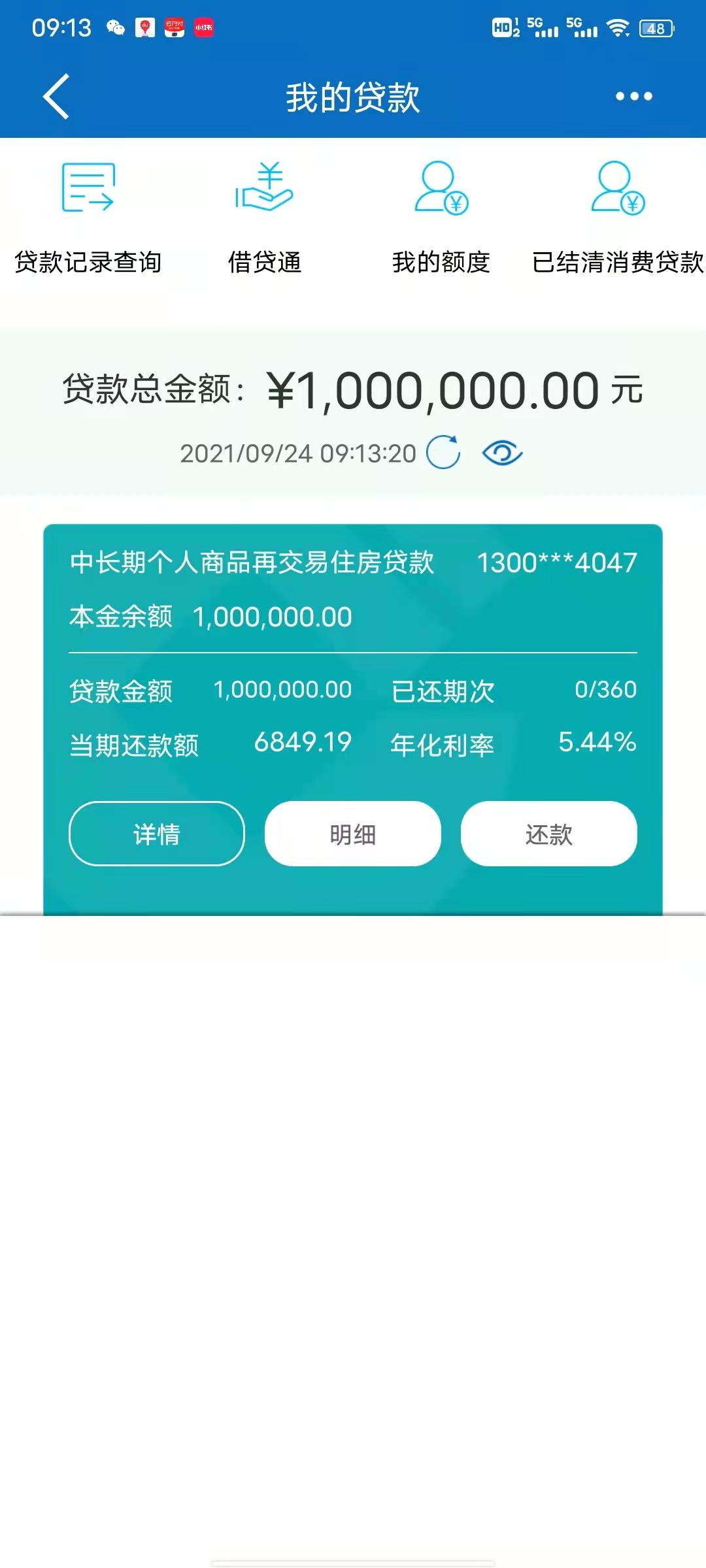The height and width of the screenshot is (1568, 706).
Task: Open the 明细 transaction breakdown
Action: 353,834
